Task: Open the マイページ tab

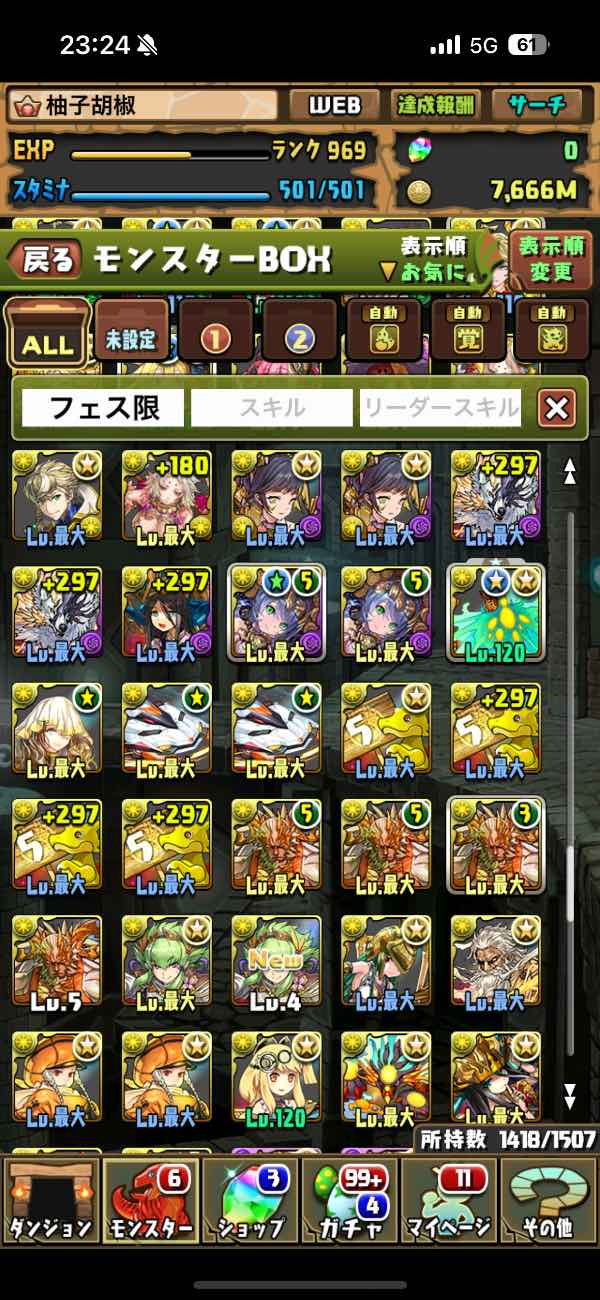Action: (x=449, y=1198)
